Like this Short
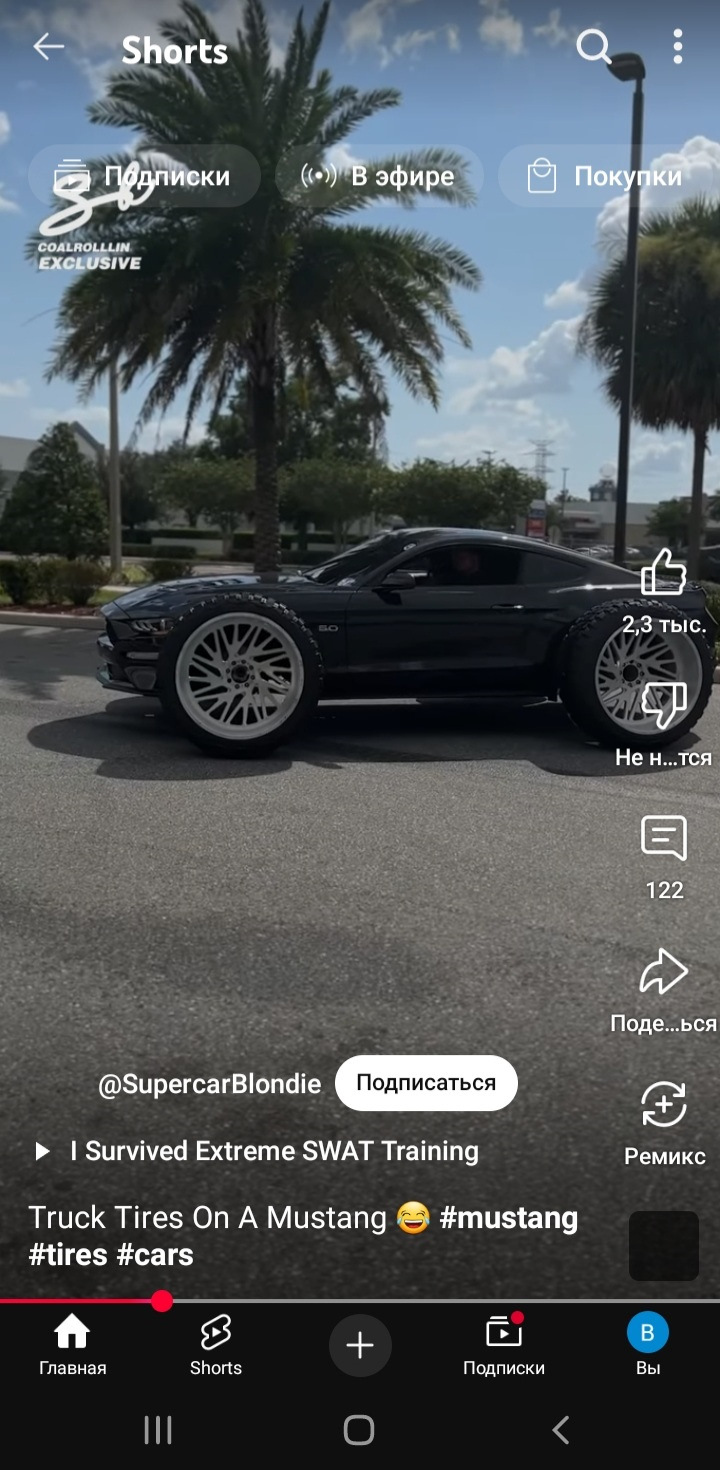720x1470 pixels. click(x=663, y=575)
